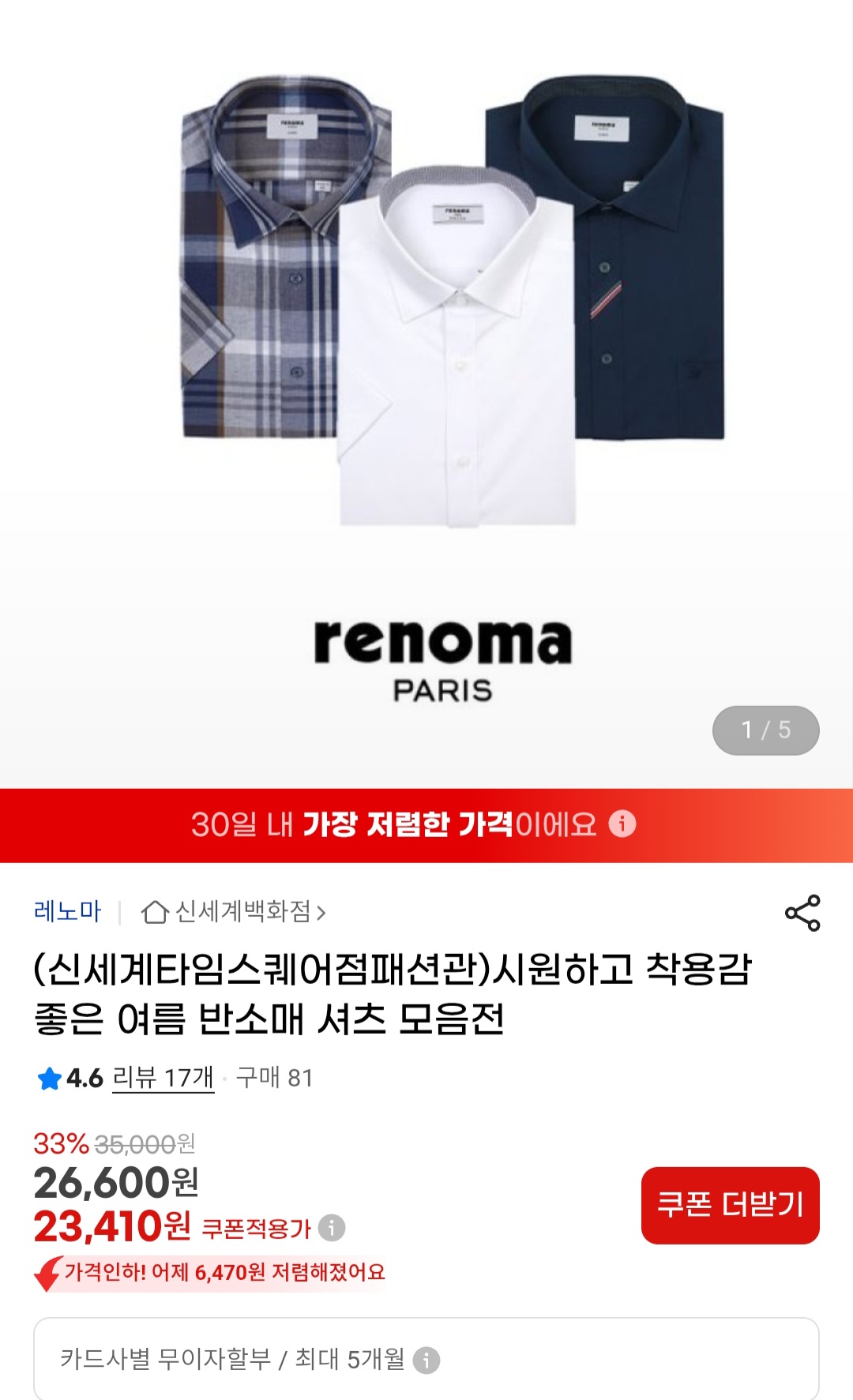Visit the 신세계백화점 store page
This screenshot has height=1400, width=853.
pos(235,912)
